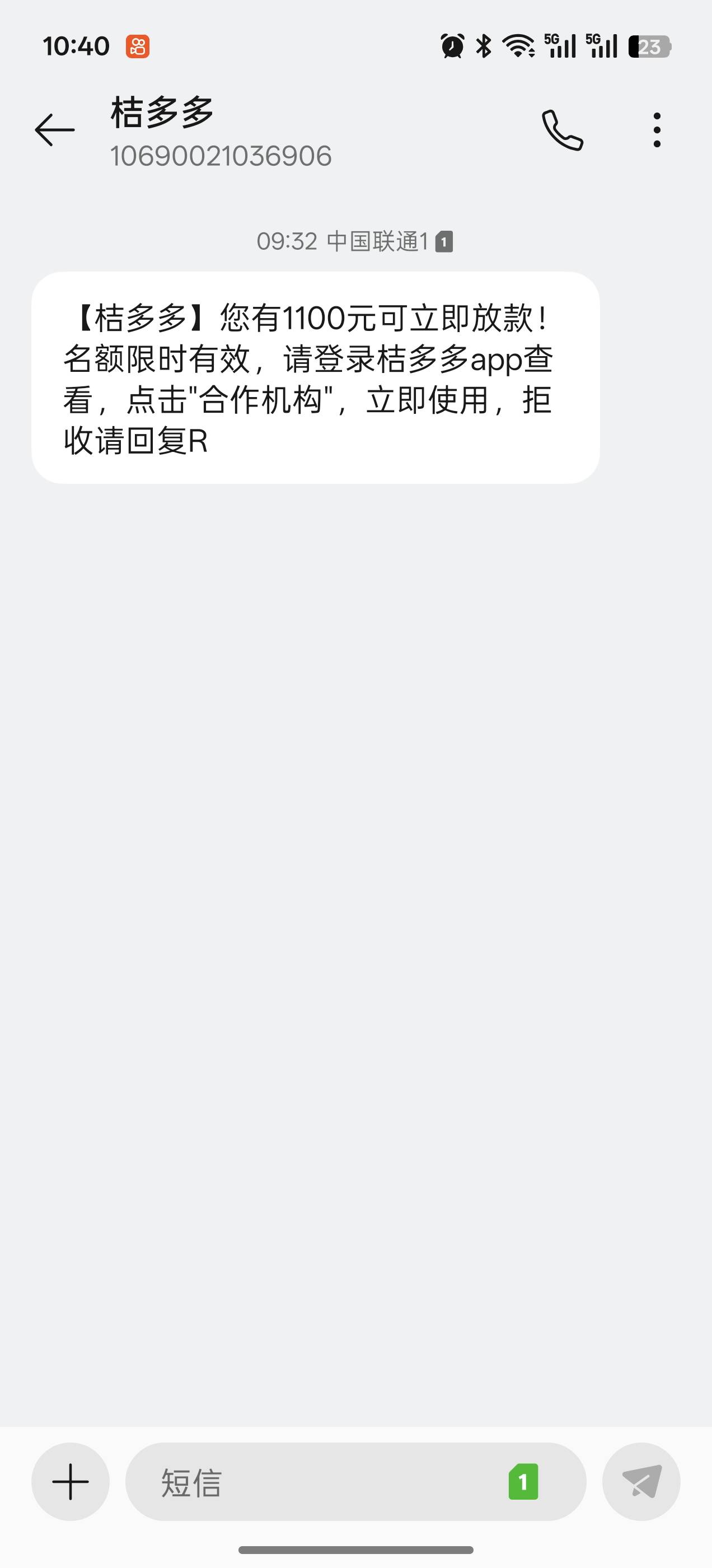Open the three-dot overflow menu

click(x=657, y=130)
